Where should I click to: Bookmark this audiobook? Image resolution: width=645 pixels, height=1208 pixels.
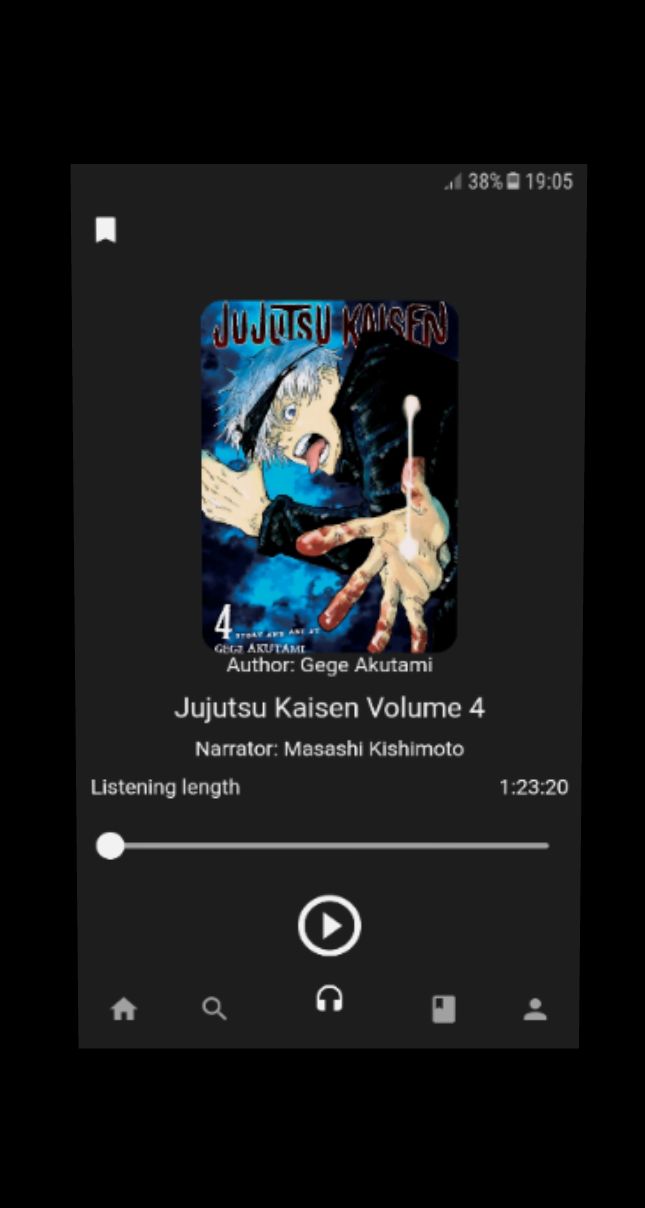tap(106, 230)
